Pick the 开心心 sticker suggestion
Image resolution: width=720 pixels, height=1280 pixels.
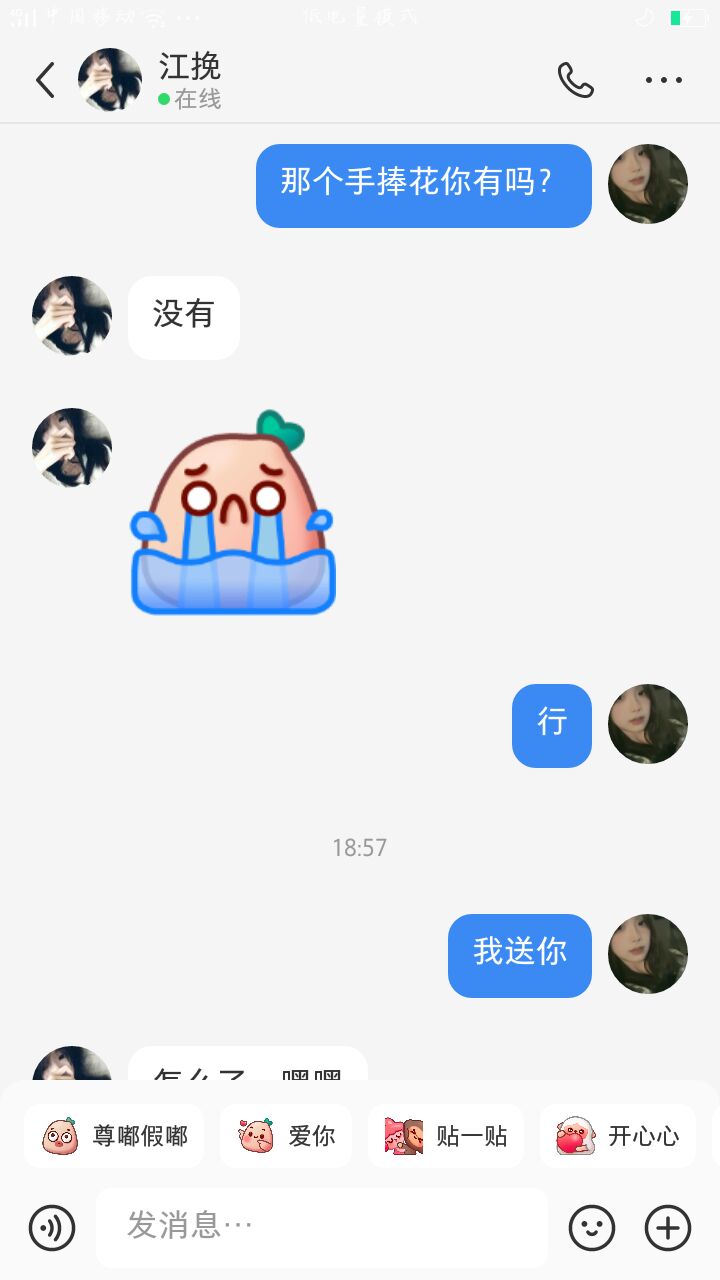tap(618, 1136)
